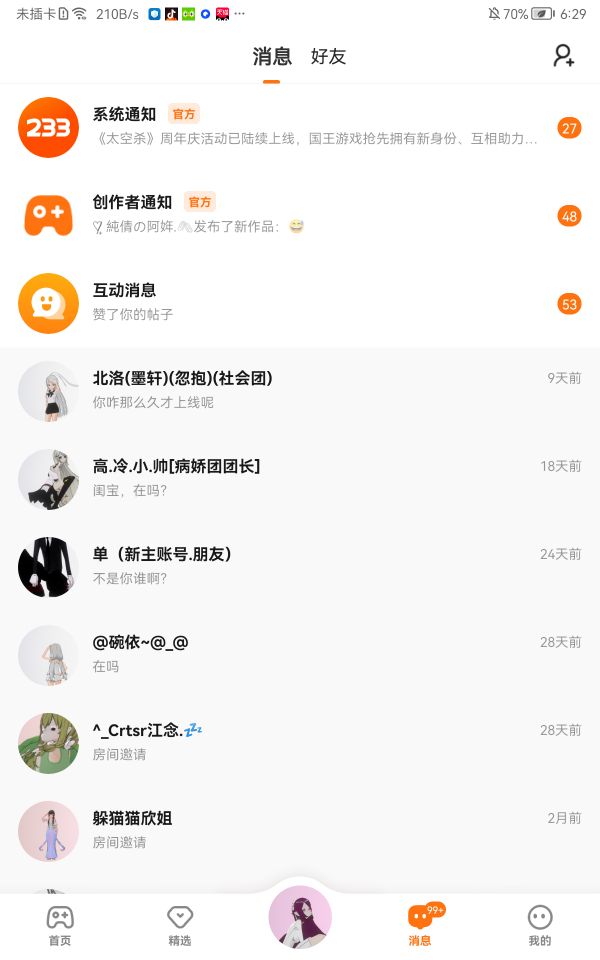Open the chat with ^_Crtsr江念.
The height and width of the screenshot is (960, 600).
tap(300, 743)
